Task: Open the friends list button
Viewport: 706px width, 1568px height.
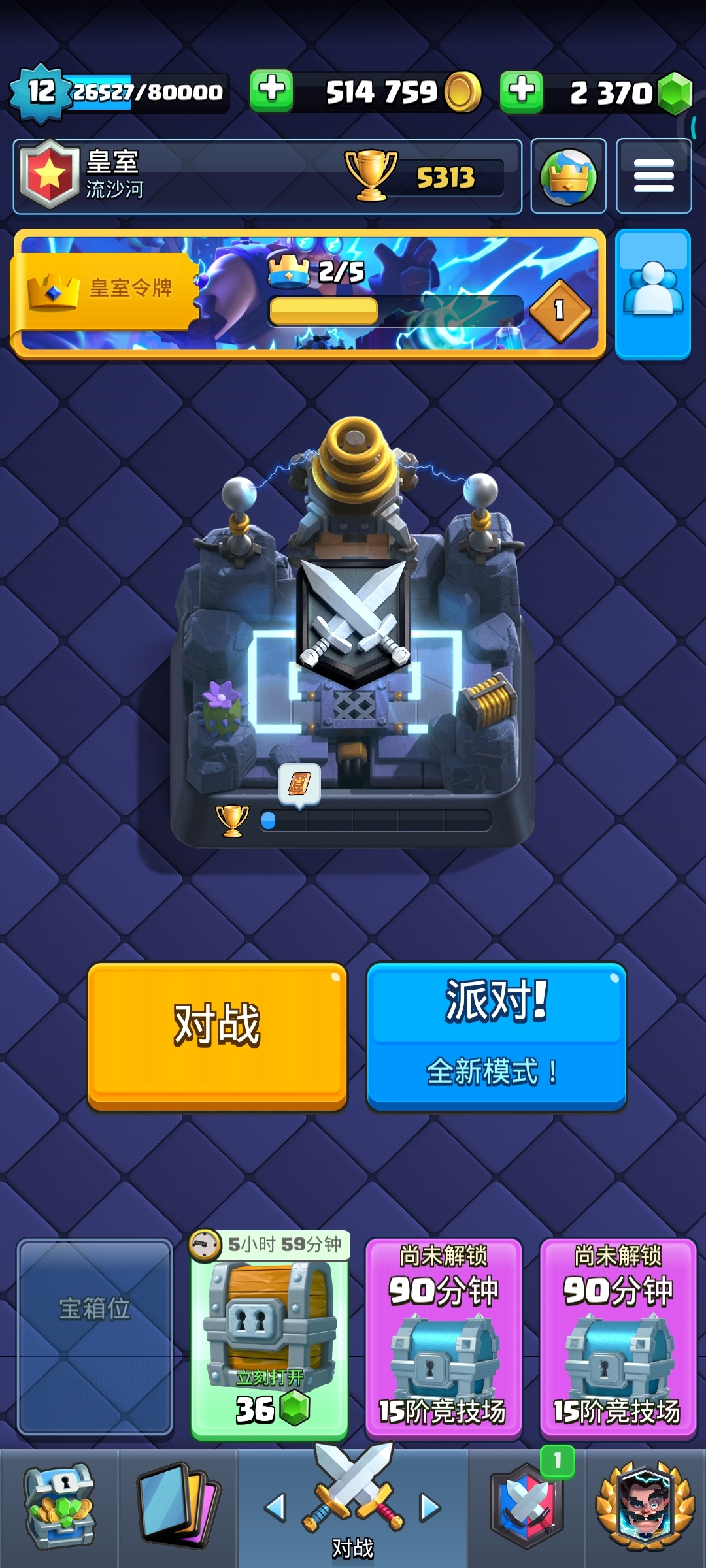Action: point(653,293)
